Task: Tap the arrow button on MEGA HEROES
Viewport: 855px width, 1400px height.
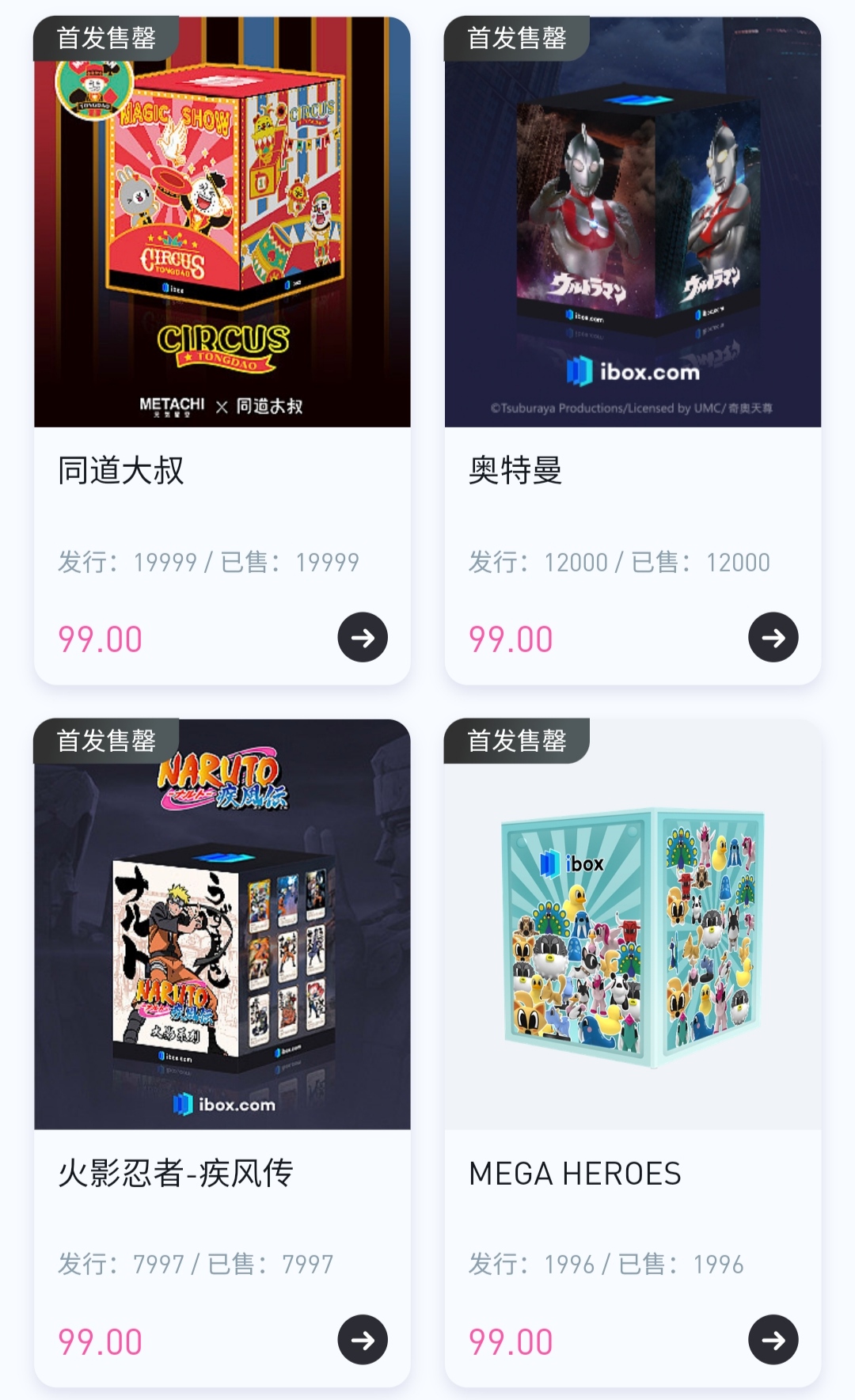Action: (x=773, y=1340)
